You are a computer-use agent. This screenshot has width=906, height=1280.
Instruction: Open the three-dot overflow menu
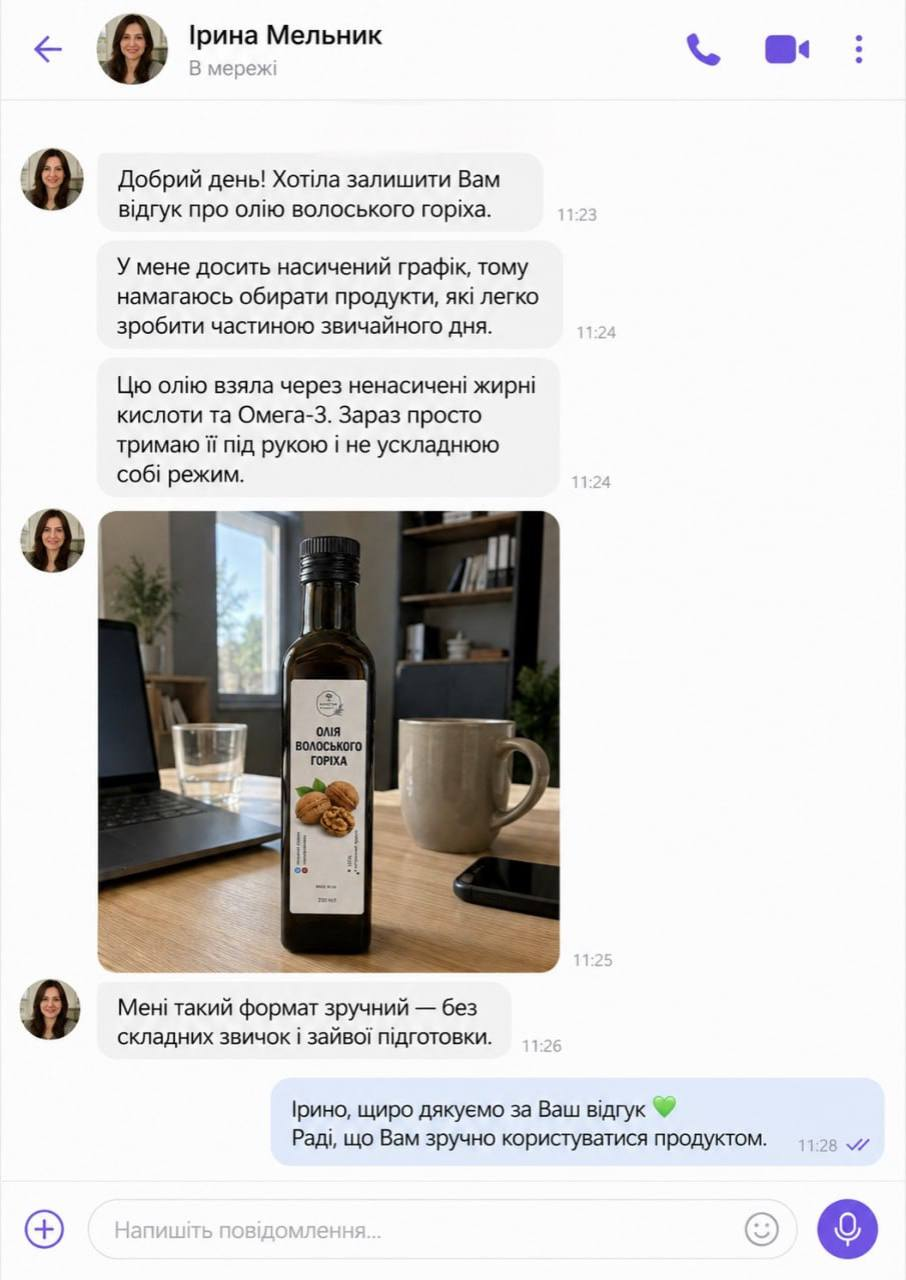click(x=858, y=49)
